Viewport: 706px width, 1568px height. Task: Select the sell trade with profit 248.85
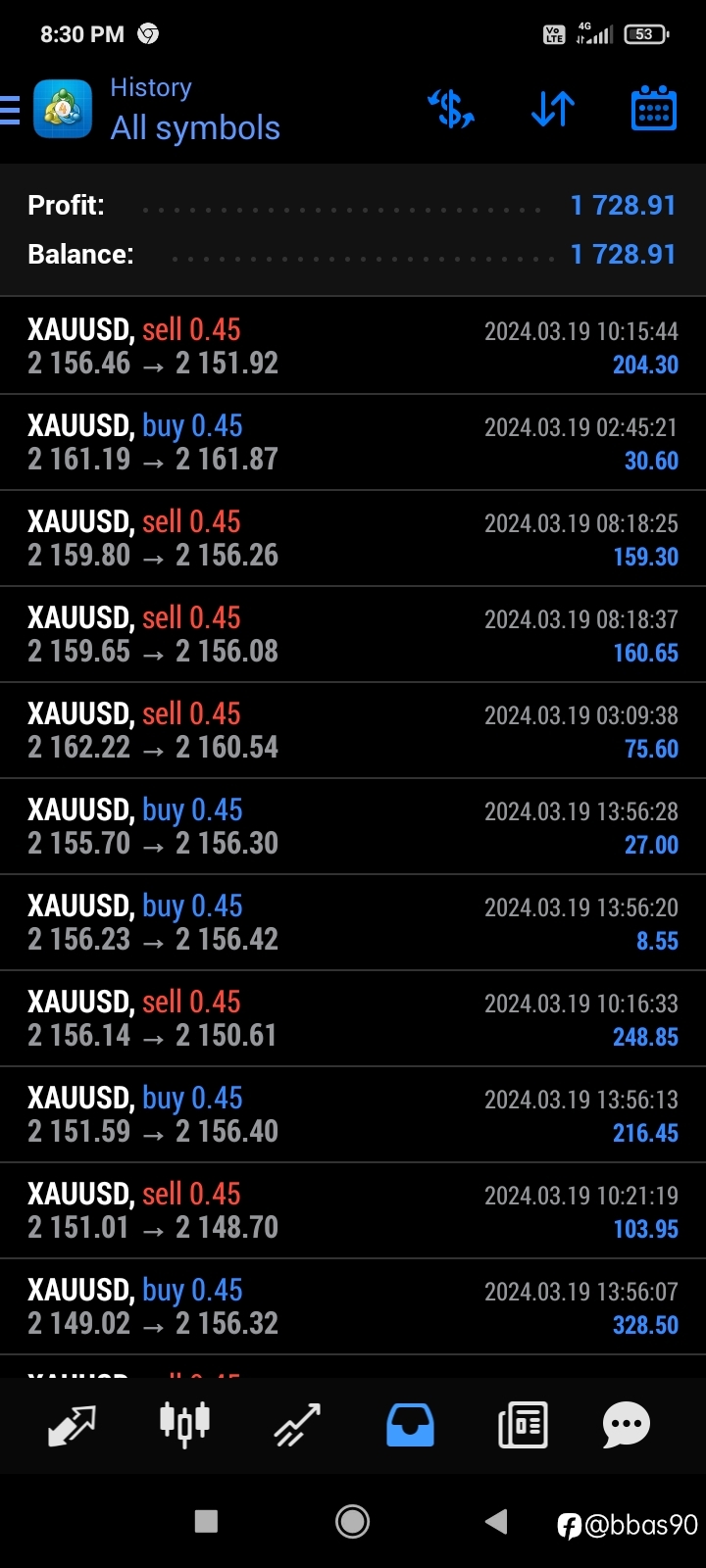pos(353,1018)
